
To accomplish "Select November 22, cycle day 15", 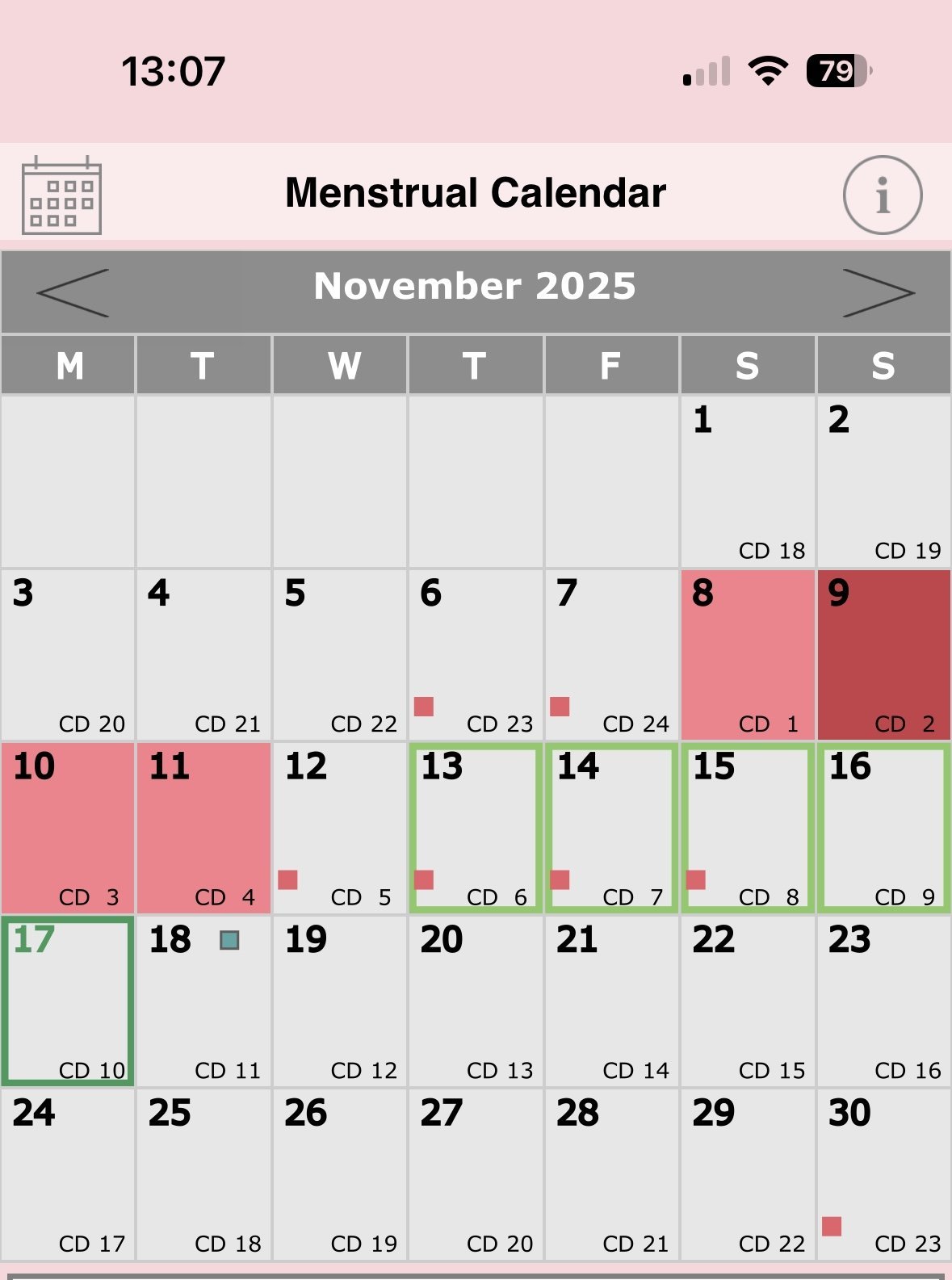I will [x=747, y=1000].
